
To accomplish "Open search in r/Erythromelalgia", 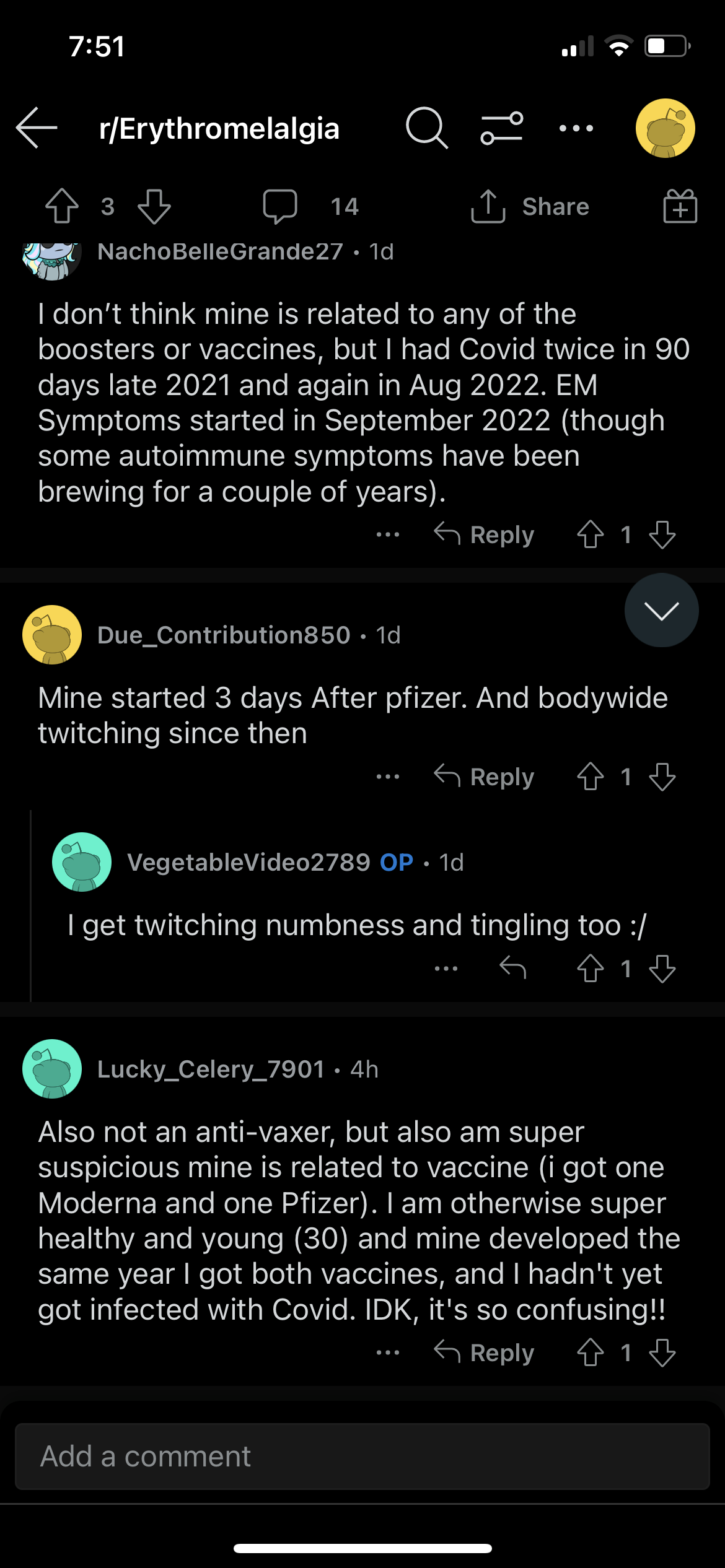I will pyautogui.click(x=426, y=128).
